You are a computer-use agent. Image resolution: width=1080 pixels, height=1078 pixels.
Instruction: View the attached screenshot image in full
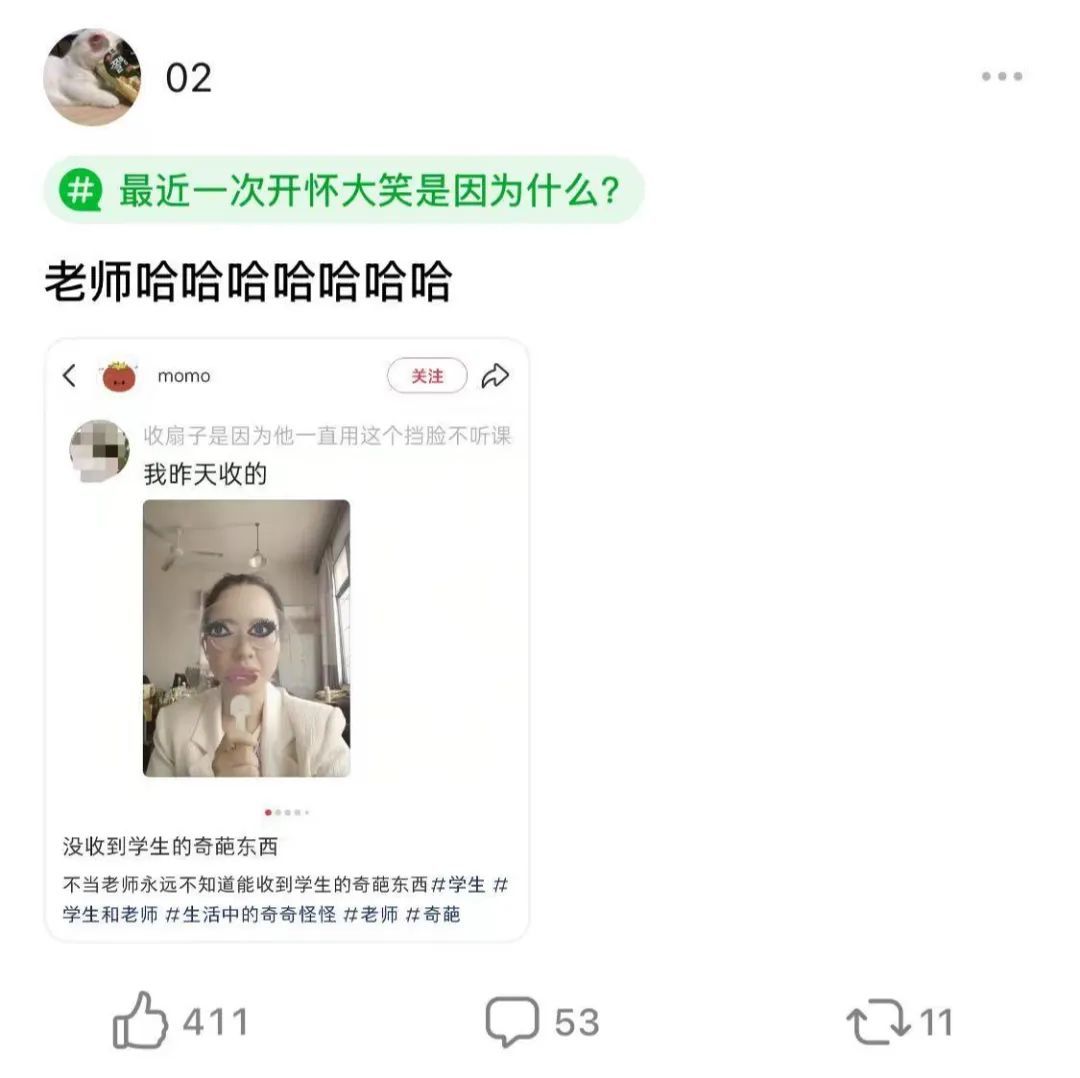pyautogui.click(x=287, y=640)
